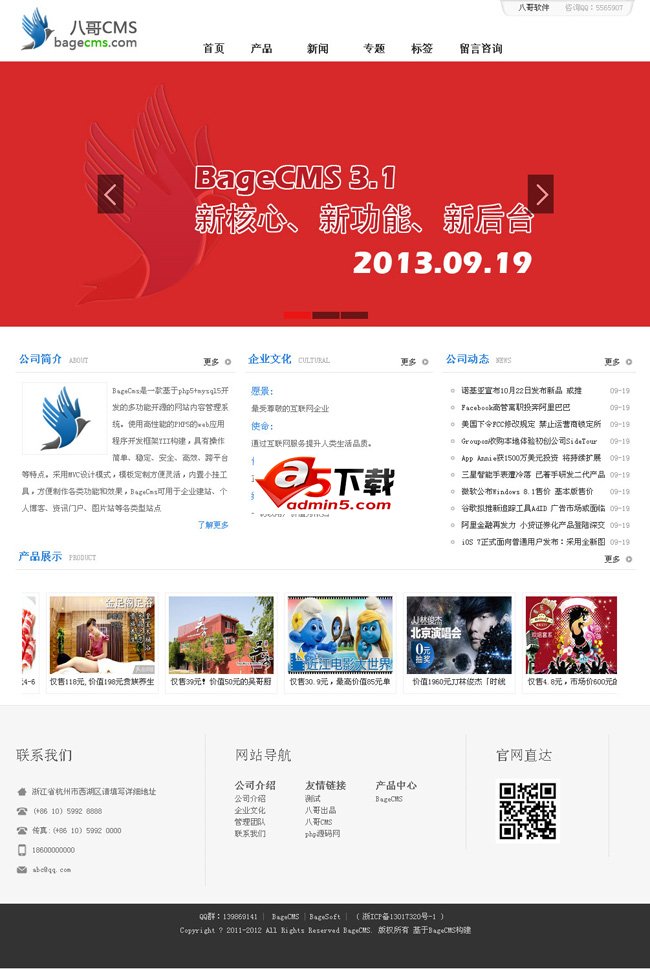This screenshot has width=650, height=969.
Task: Show the previous banner slide
Action: point(111,194)
